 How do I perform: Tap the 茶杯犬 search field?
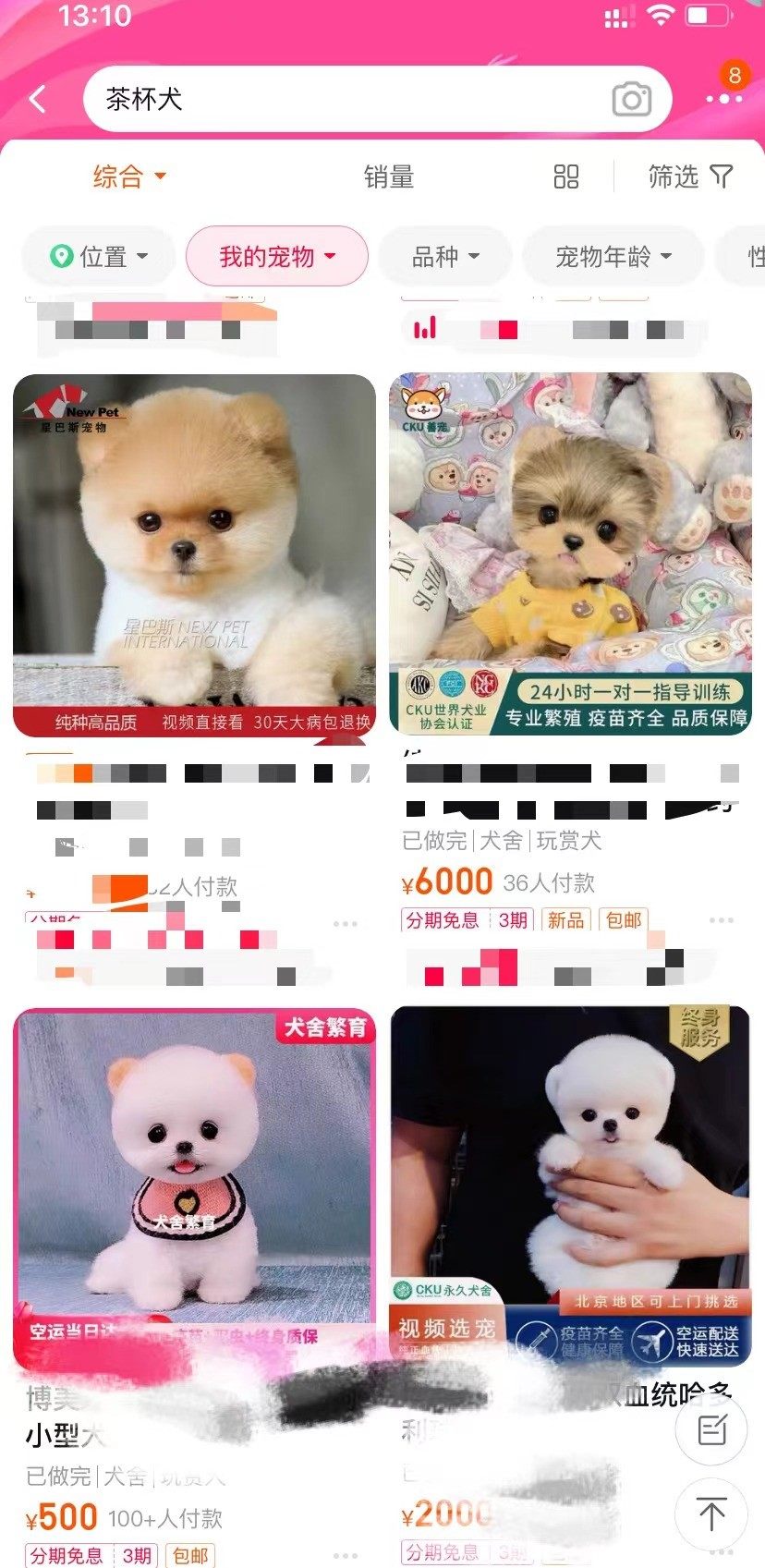point(342,99)
